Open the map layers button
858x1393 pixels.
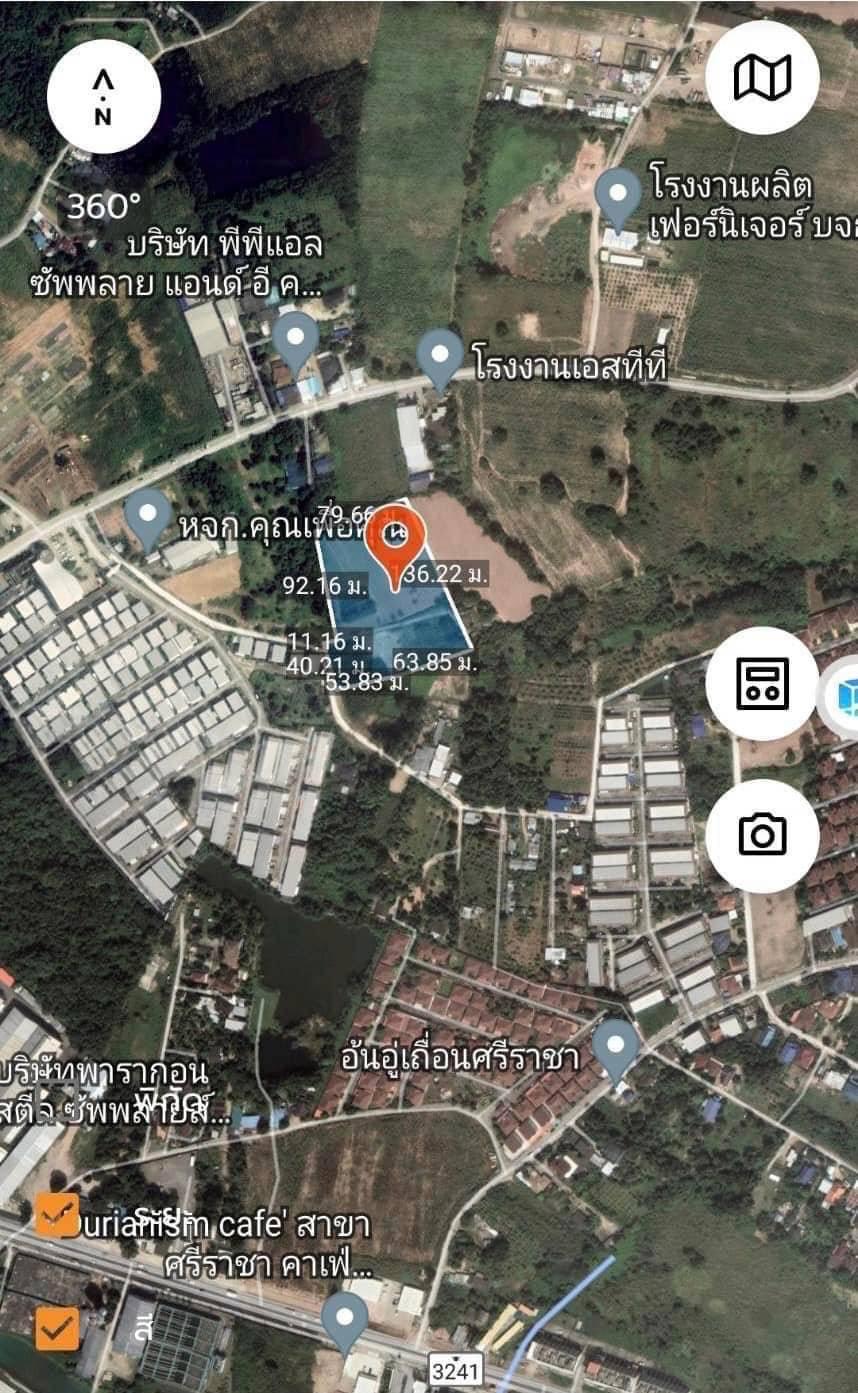pyautogui.click(x=762, y=77)
